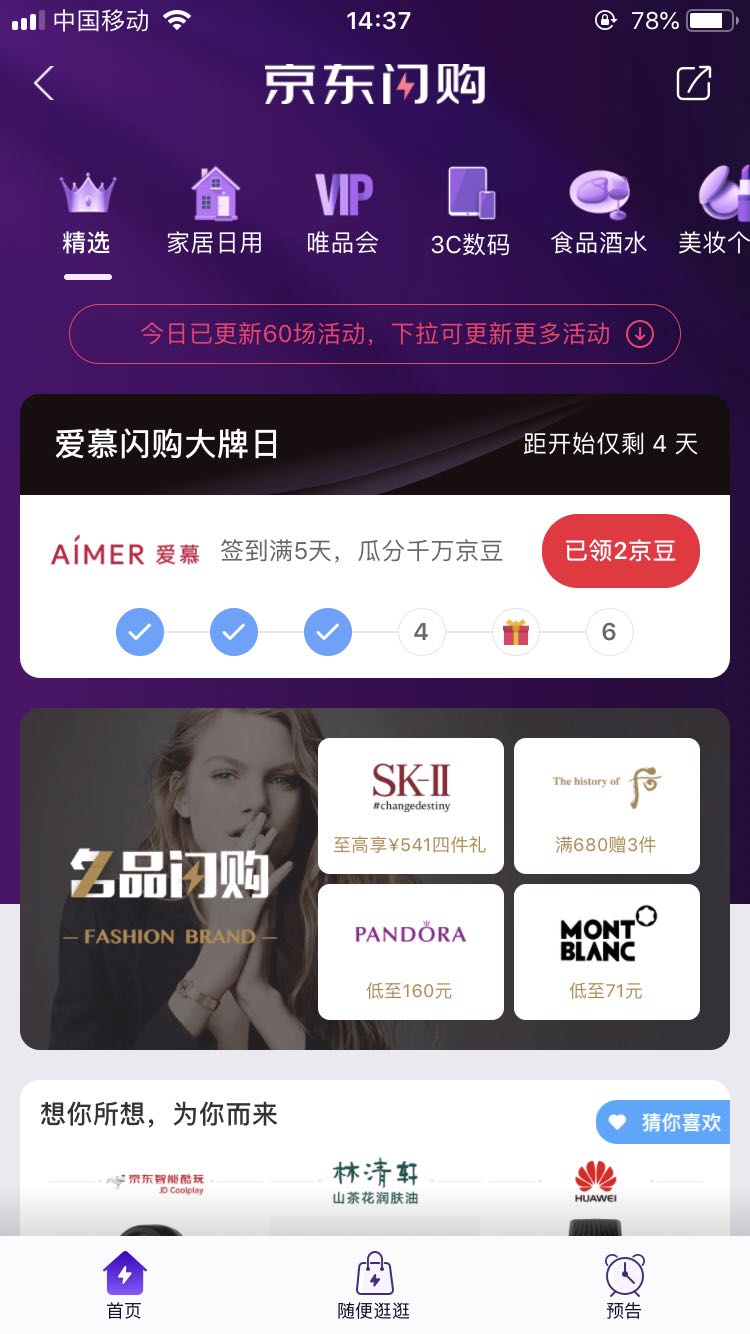750x1334 pixels.
Task: Go back from 京东闪购 page
Action: tap(44, 83)
